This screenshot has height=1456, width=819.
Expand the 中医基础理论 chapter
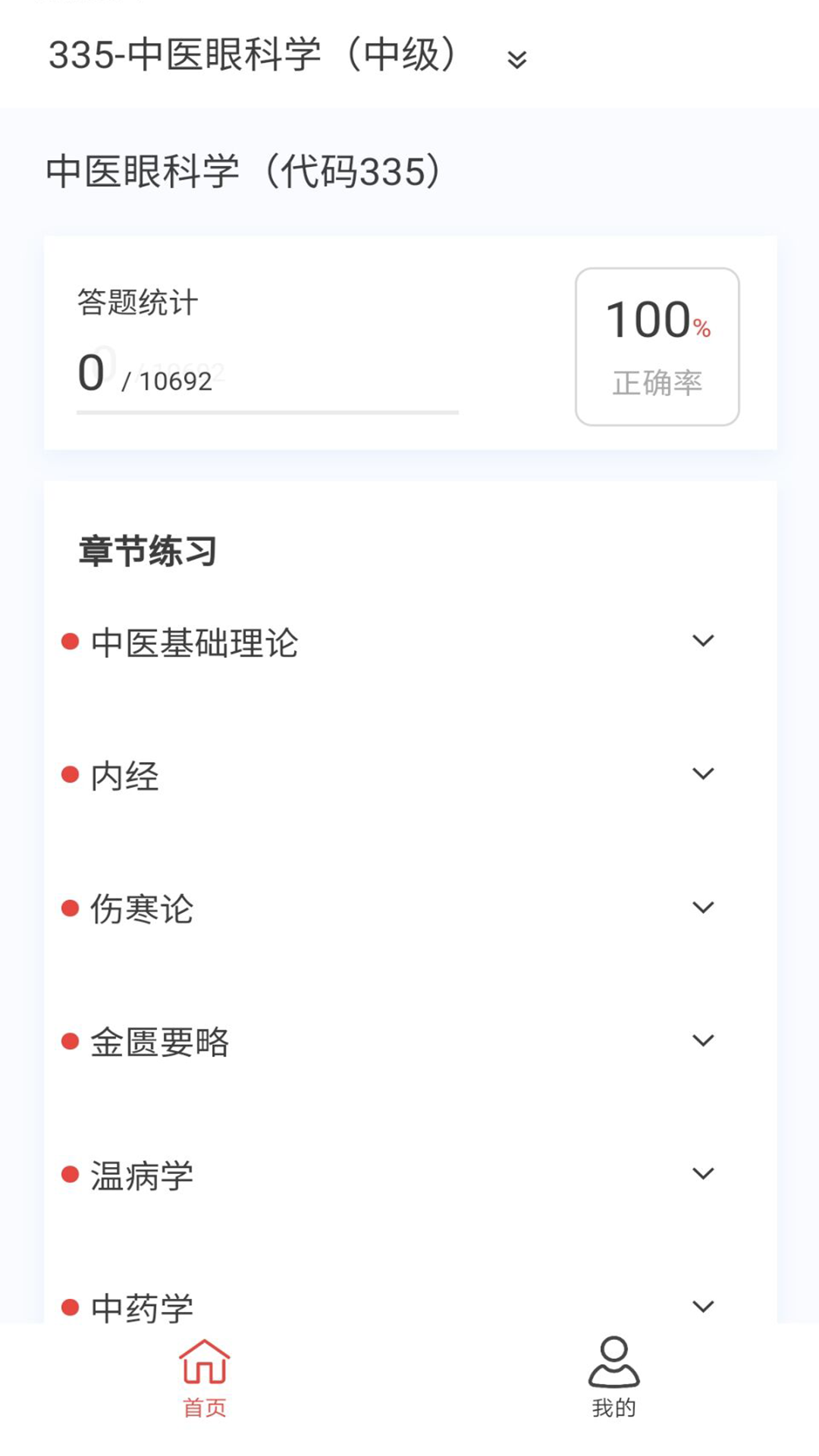point(704,641)
